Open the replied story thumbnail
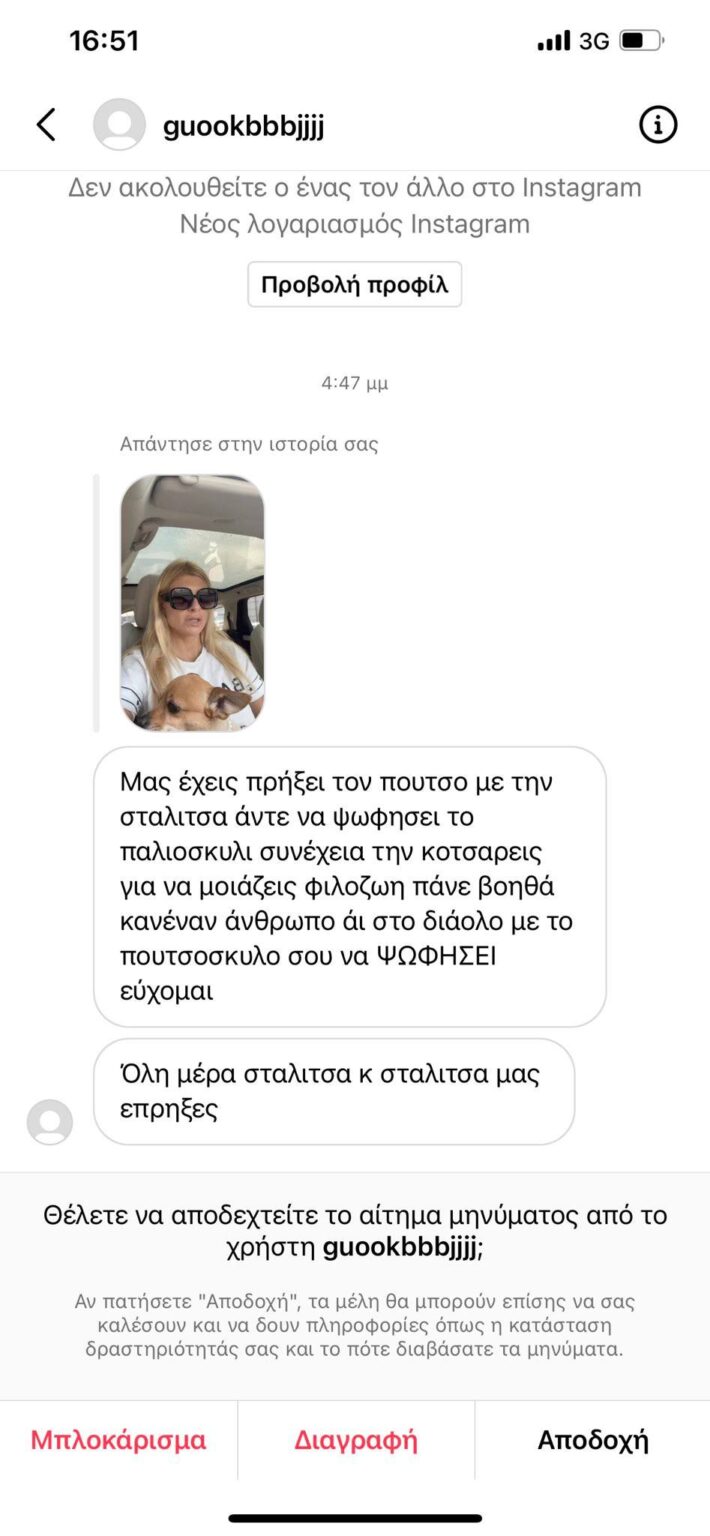The width and height of the screenshot is (710, 1536). 192,603
